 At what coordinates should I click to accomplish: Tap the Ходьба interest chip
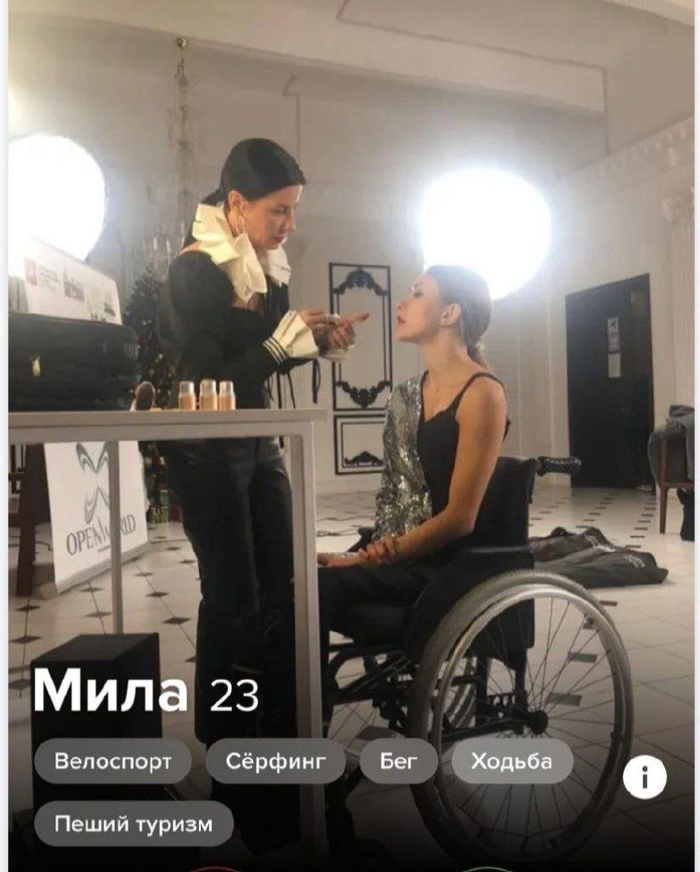click(512, 761)
